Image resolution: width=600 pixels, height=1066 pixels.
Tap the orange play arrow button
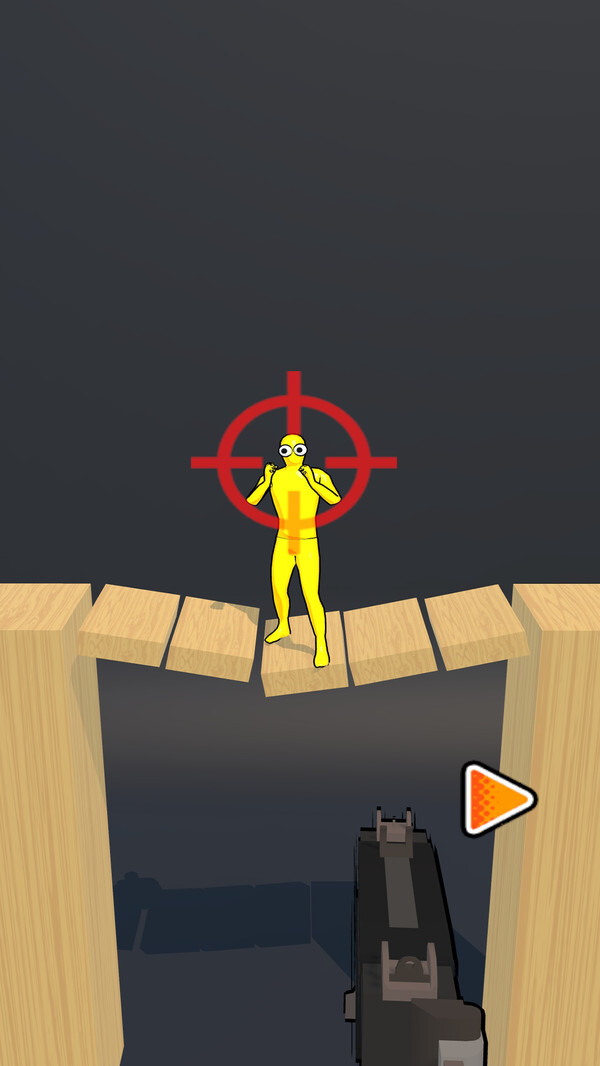tap(497, 799)
